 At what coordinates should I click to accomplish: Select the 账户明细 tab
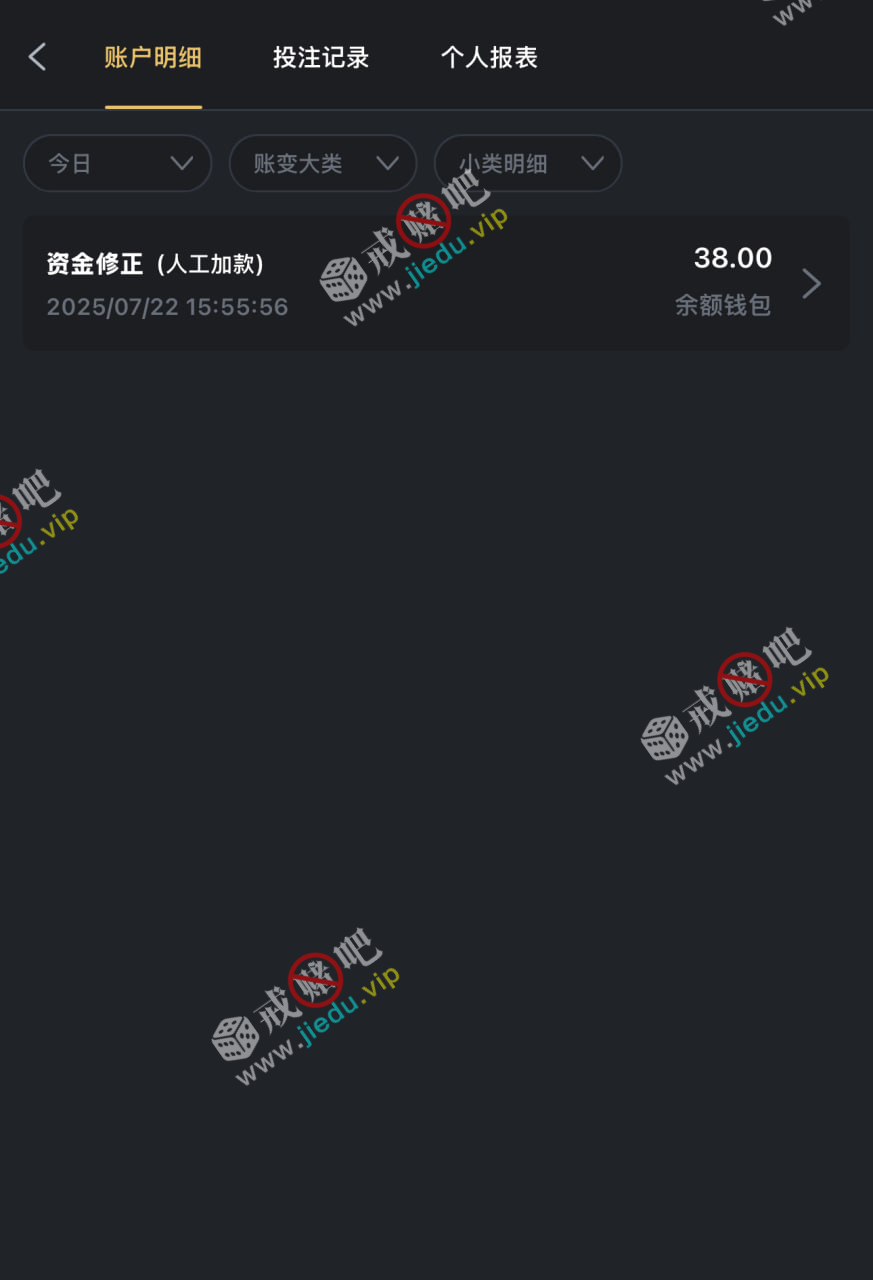(153, 57)
